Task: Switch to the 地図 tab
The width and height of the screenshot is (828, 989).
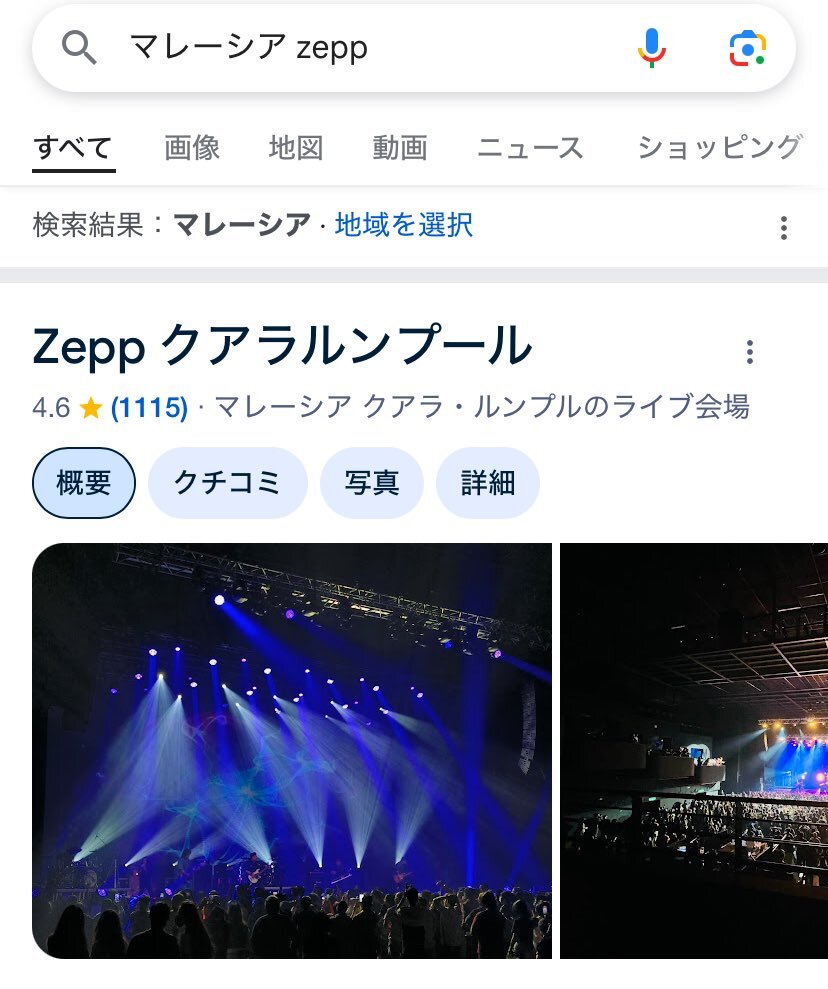Action: coord(296,148)
